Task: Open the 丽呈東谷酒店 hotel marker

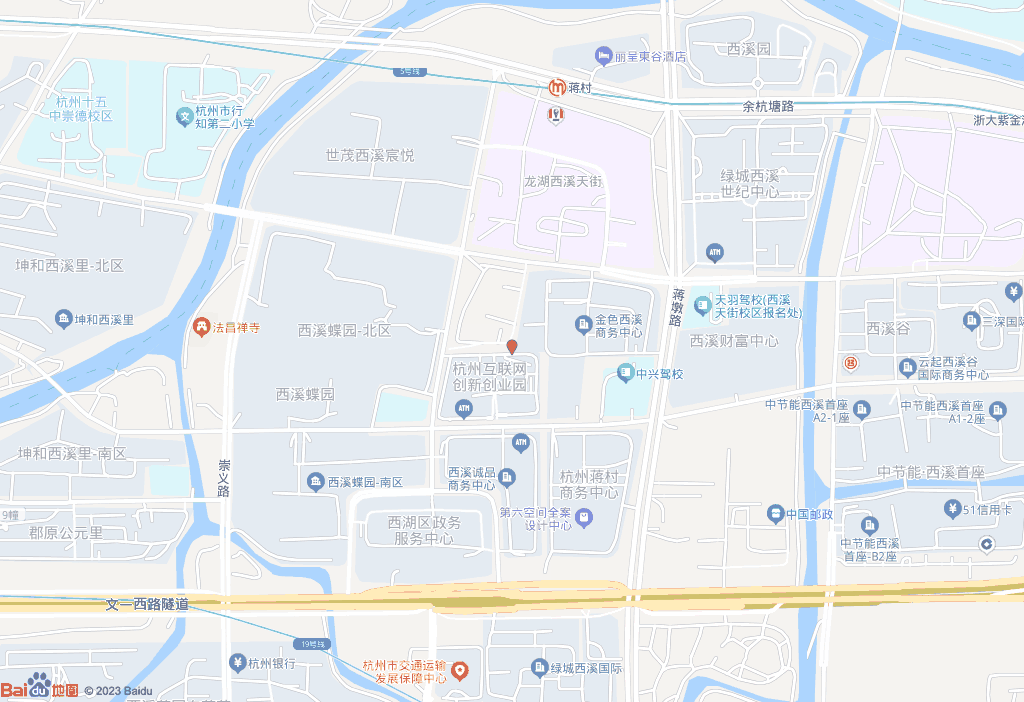Action: coord(602,56)
